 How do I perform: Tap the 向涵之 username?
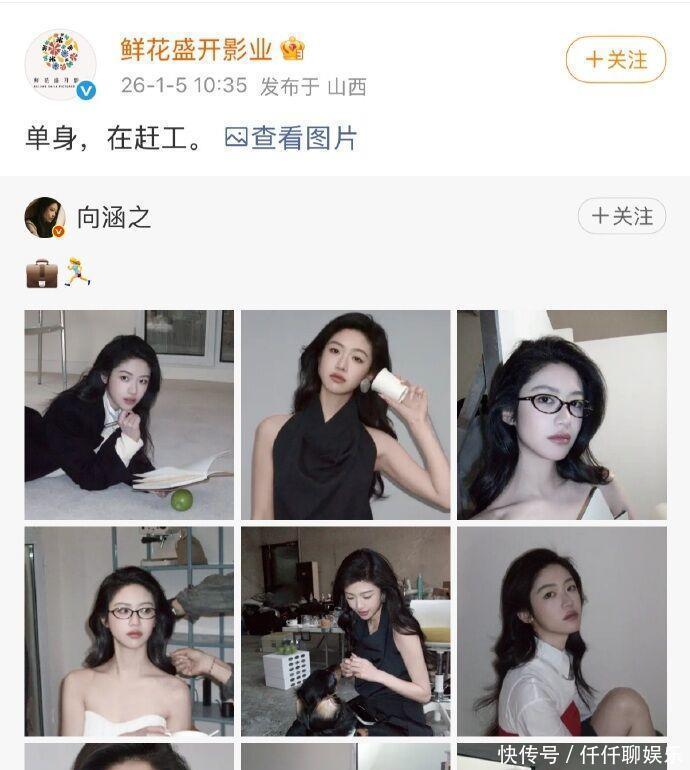click(113, 217)
